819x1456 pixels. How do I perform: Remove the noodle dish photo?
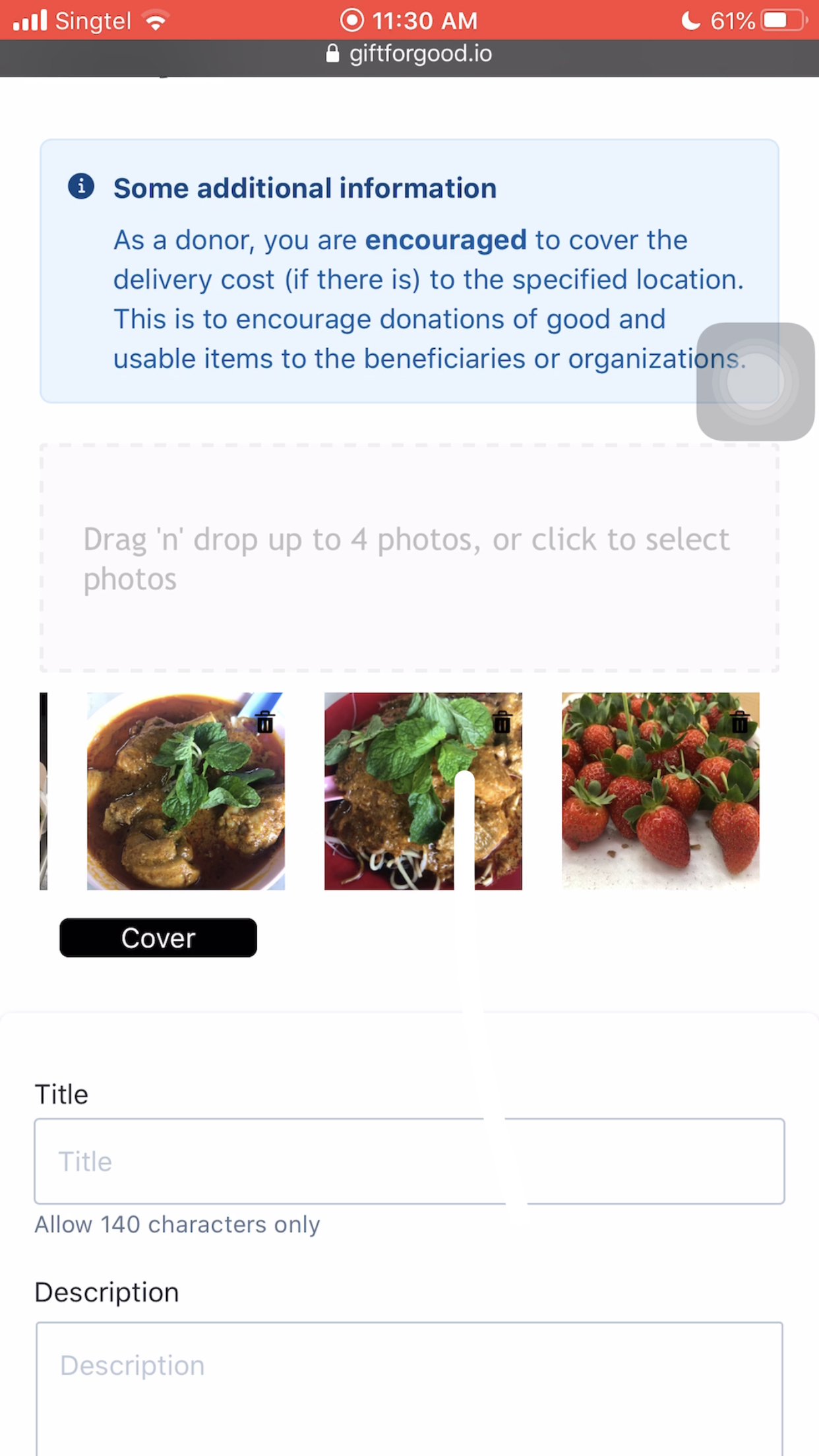pos(502,723)
